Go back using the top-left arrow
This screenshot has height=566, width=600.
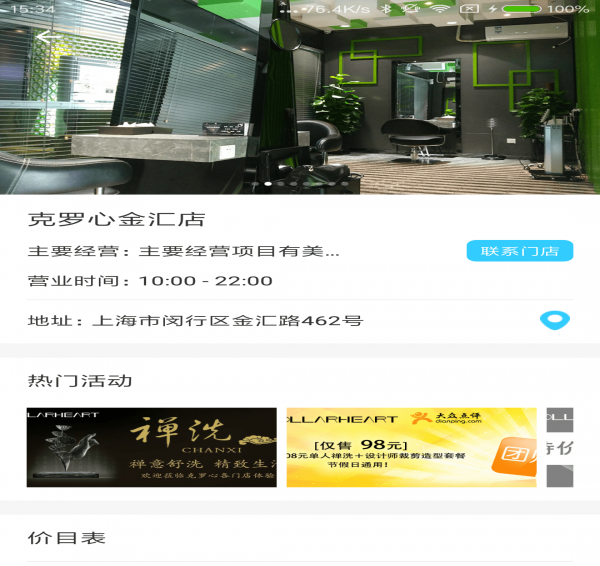point(46,37)
